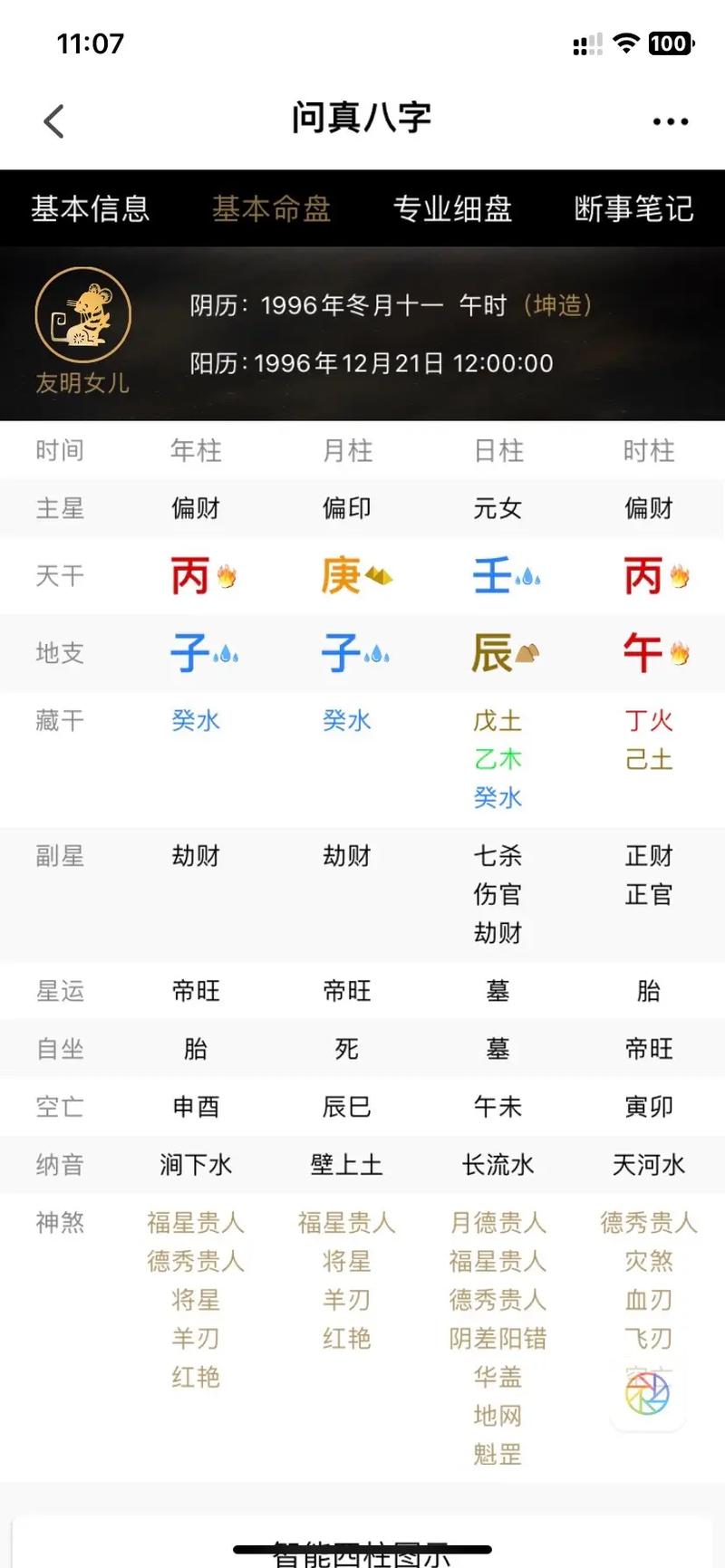Switch to the 基本信息 tab

91,208
